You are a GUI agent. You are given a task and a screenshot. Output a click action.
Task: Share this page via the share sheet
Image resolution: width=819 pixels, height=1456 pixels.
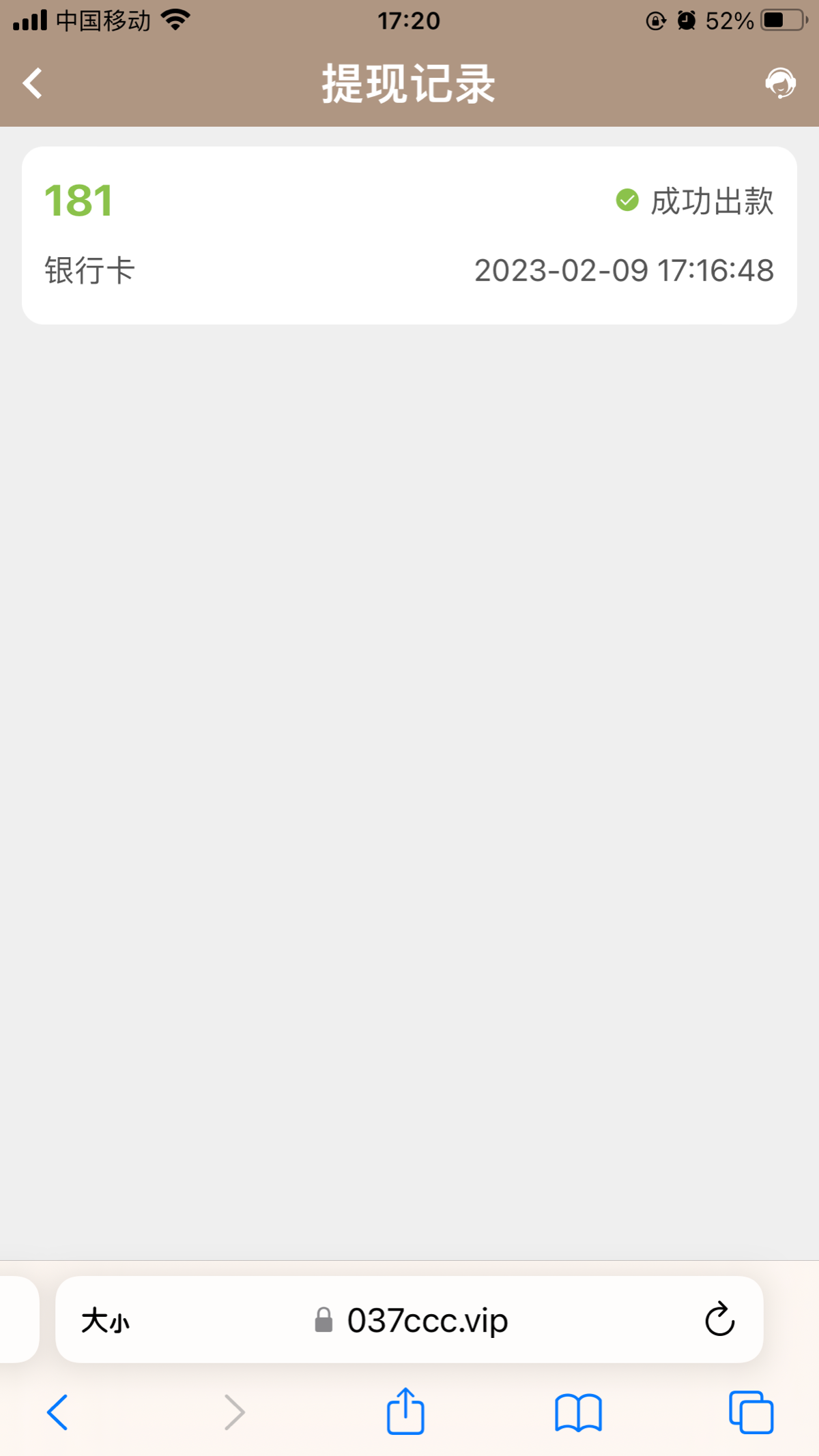[405, 1411]
